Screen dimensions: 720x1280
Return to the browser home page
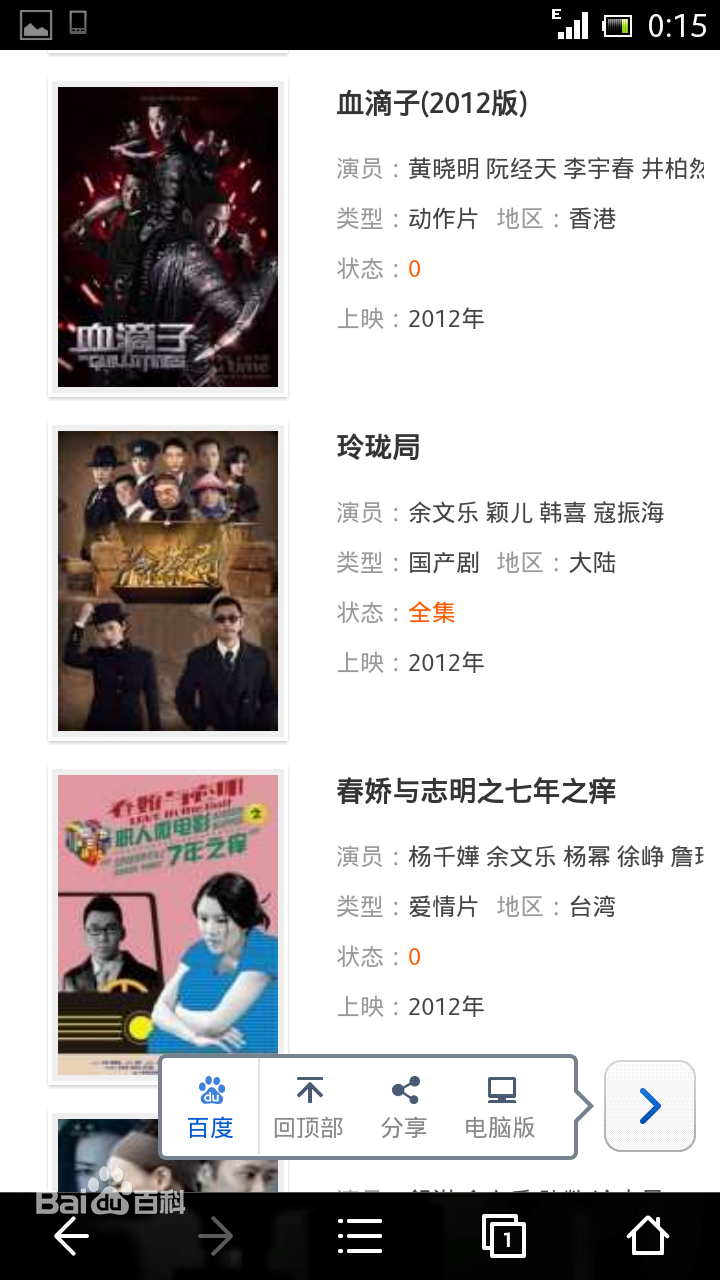point(648,1237)
